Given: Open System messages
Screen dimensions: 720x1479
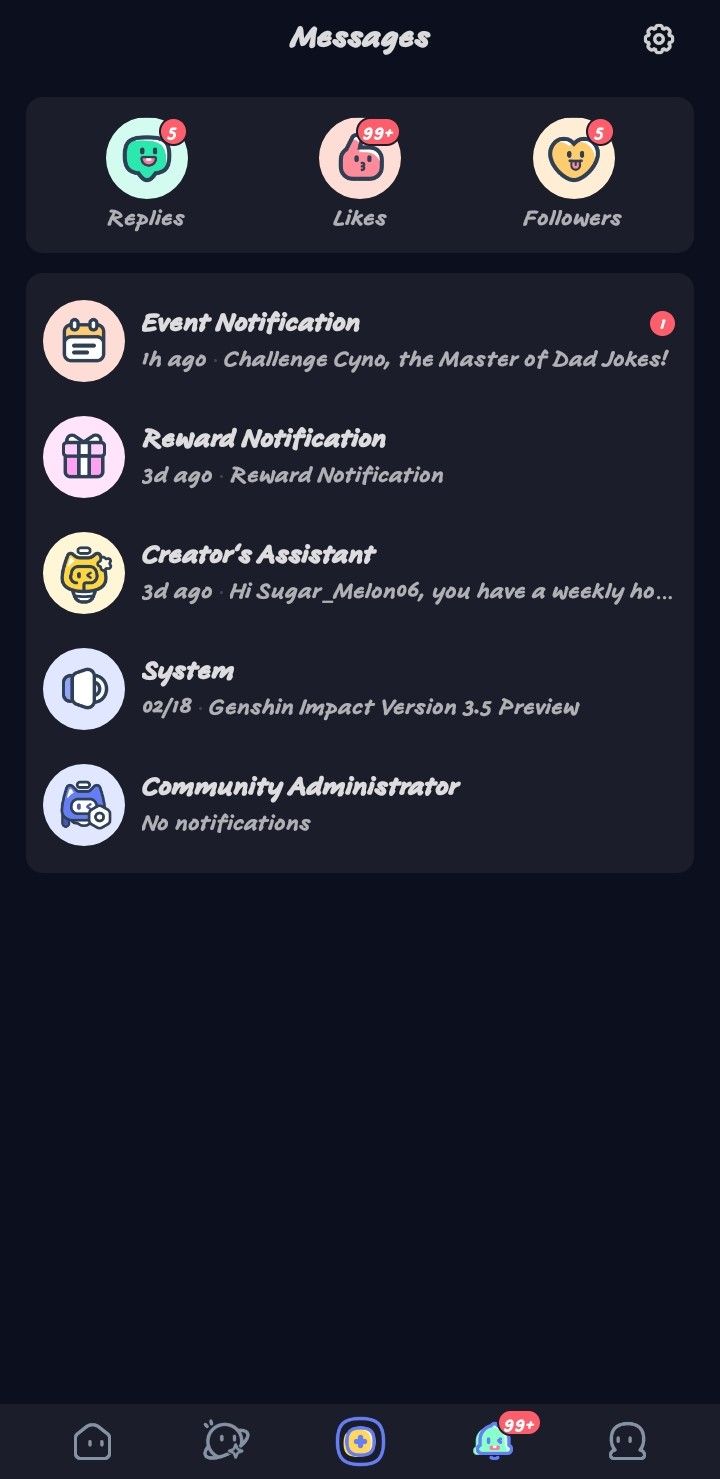Looking at the screenshot, I should pos(360,688).
